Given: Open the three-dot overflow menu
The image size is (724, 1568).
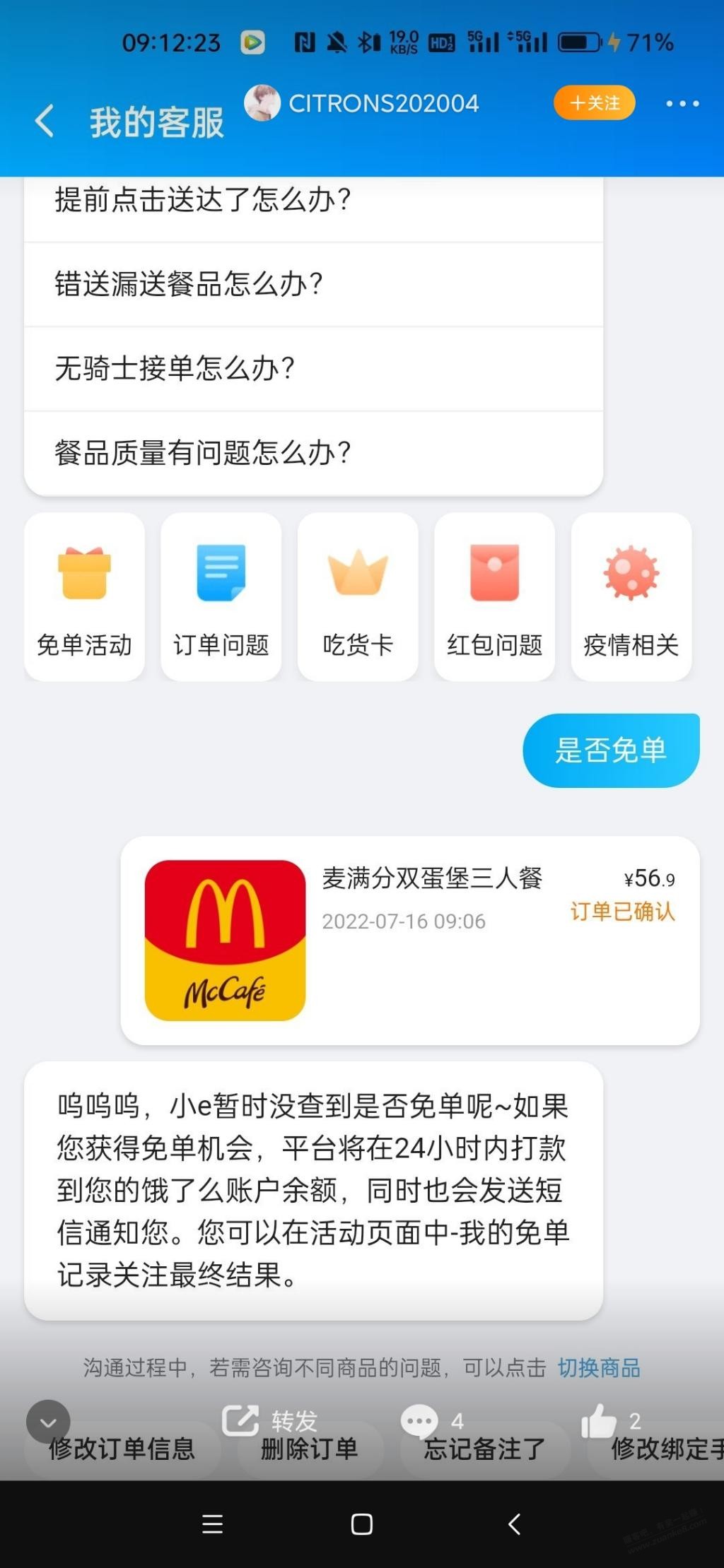Looking at the screenshot, I should [682, 104].
